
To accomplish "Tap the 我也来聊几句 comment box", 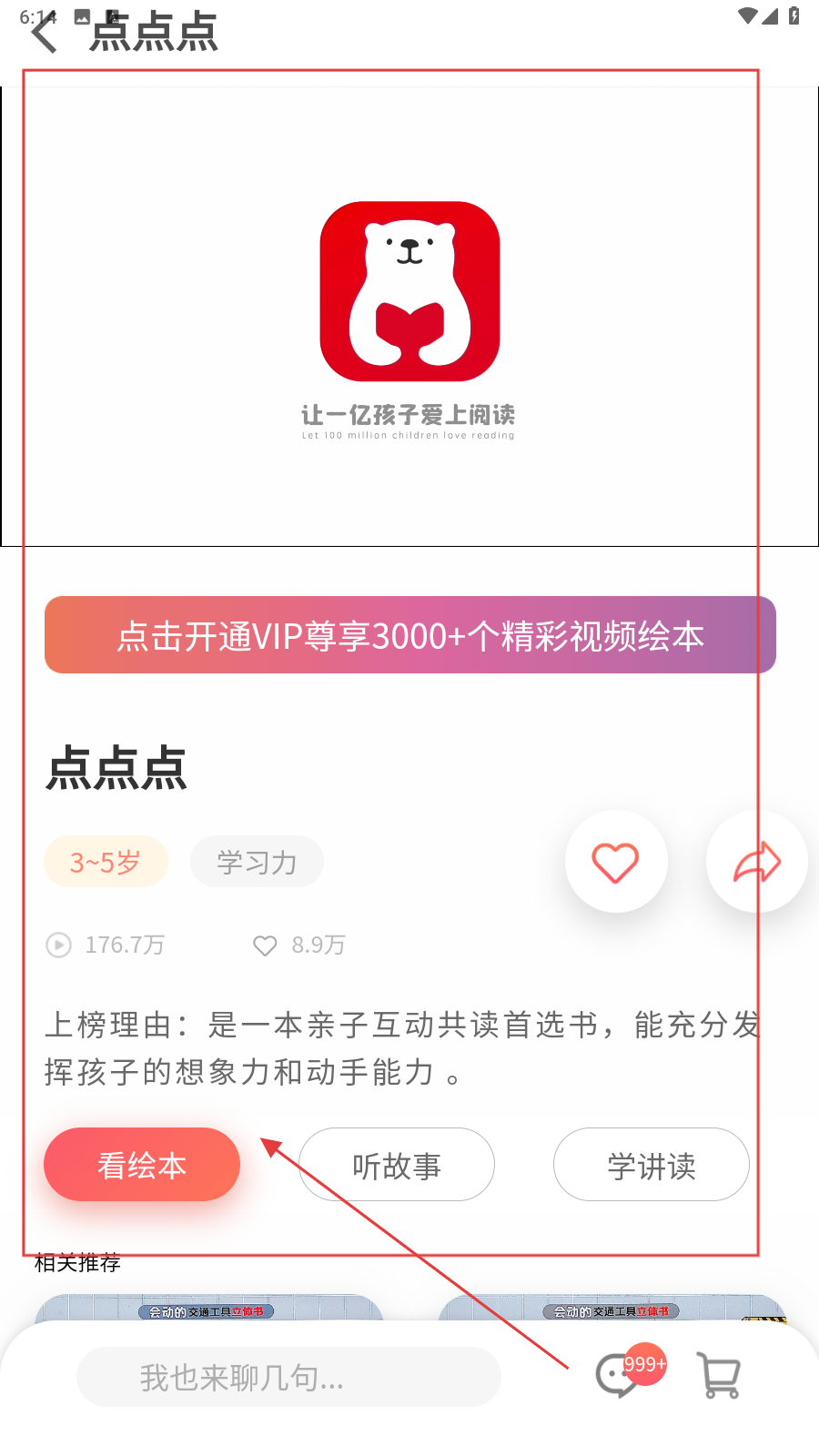I will [288, 1377].
